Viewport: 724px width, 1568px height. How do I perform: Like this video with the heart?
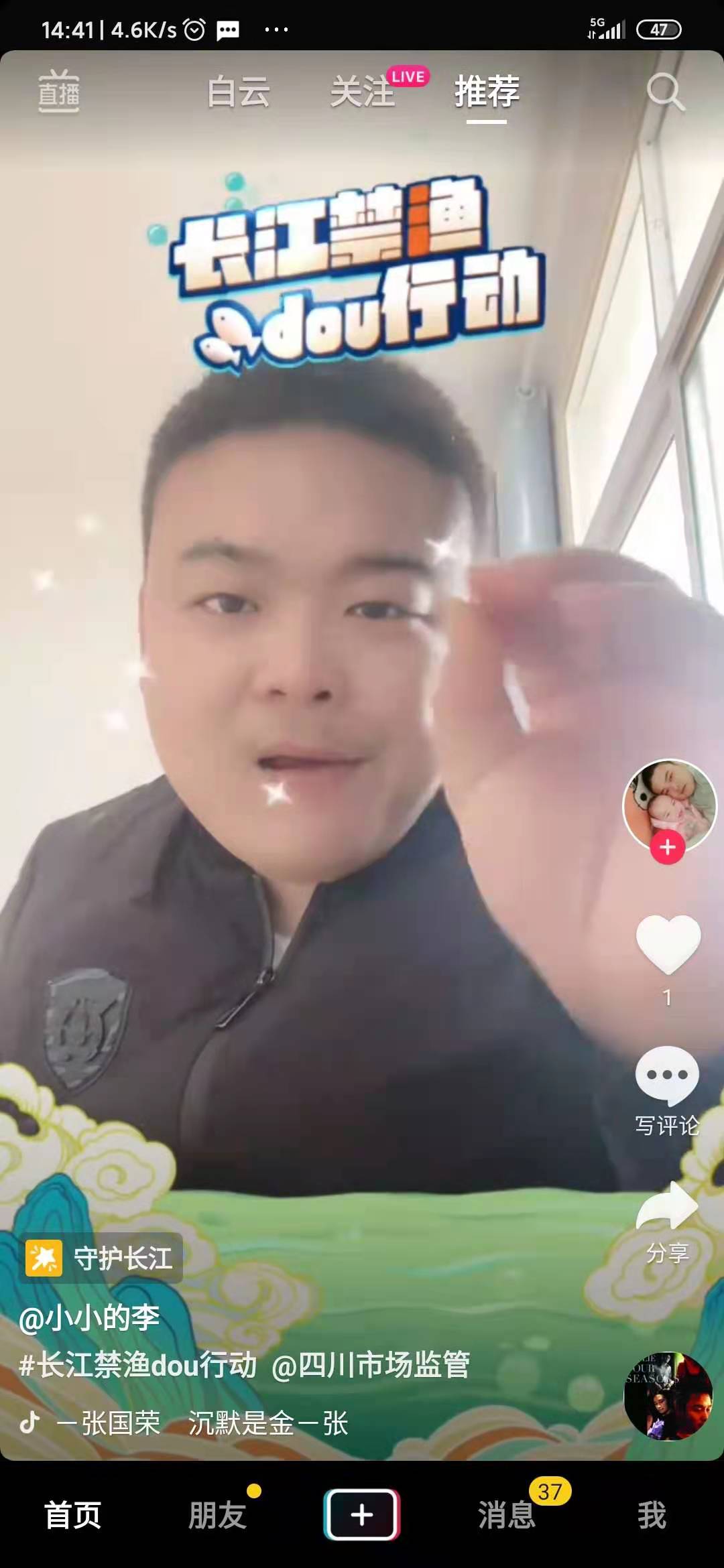pyautogui.click(x=668, y=943)
